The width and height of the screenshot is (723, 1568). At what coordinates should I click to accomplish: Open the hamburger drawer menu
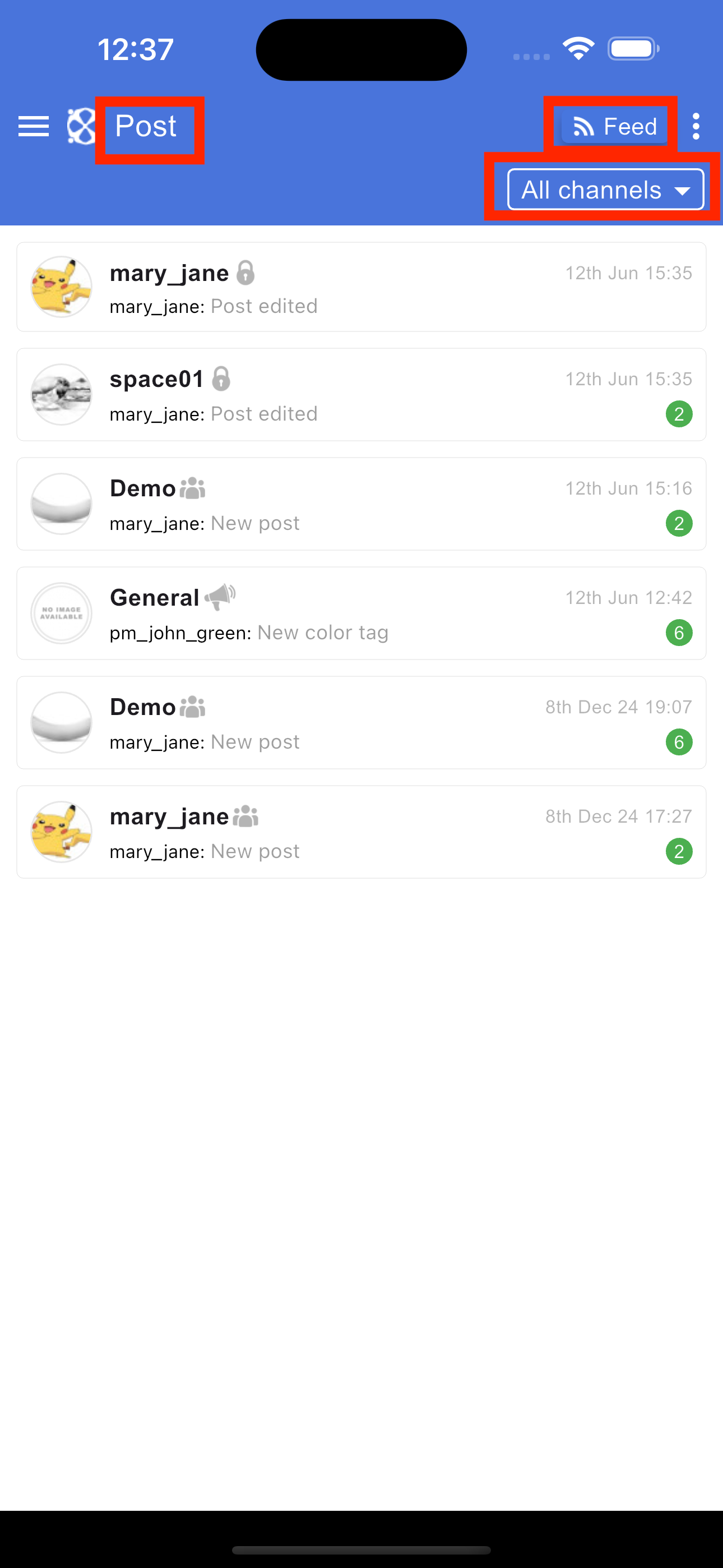coord(34,127)
